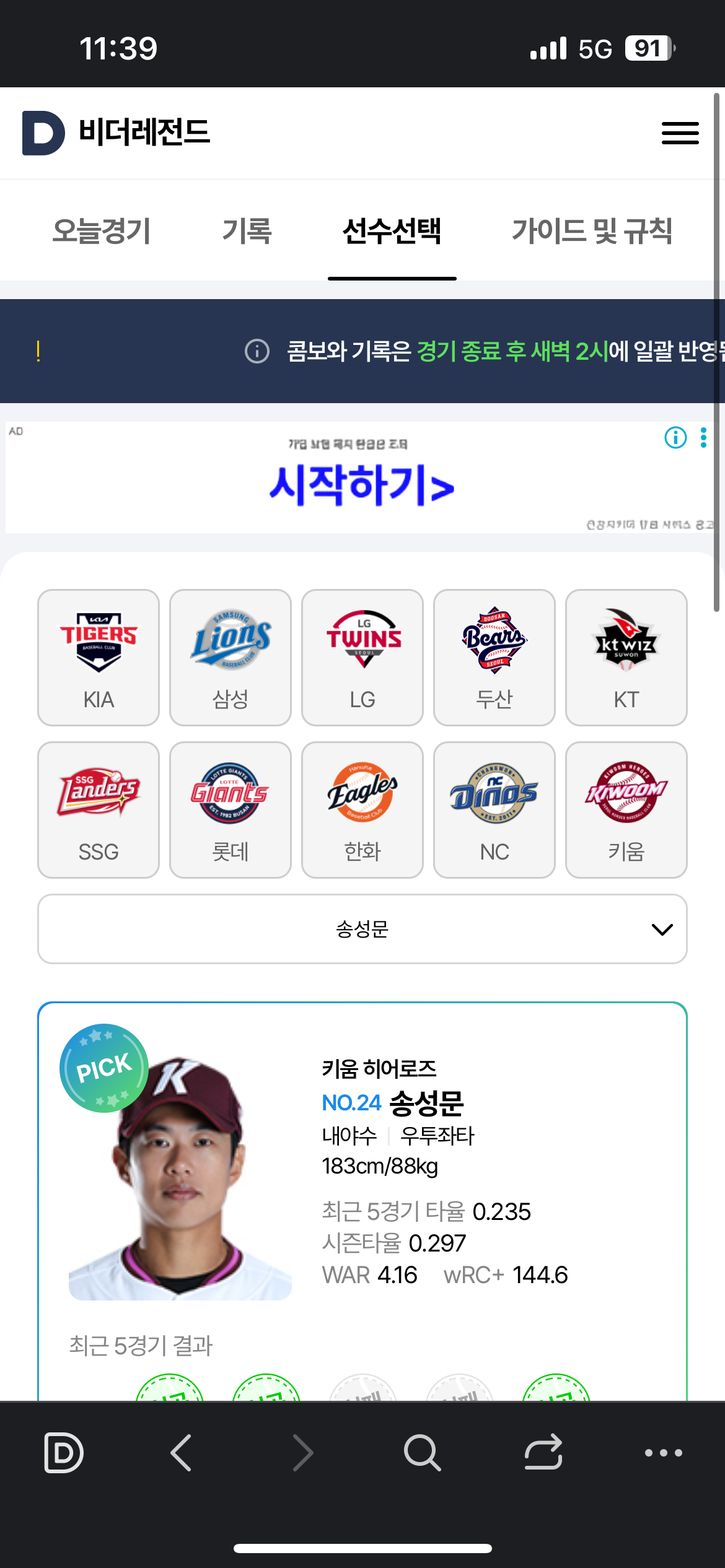Open the browser search icon
The width and height of the screenshot is (725, 1568).
tap(422, 1452)
